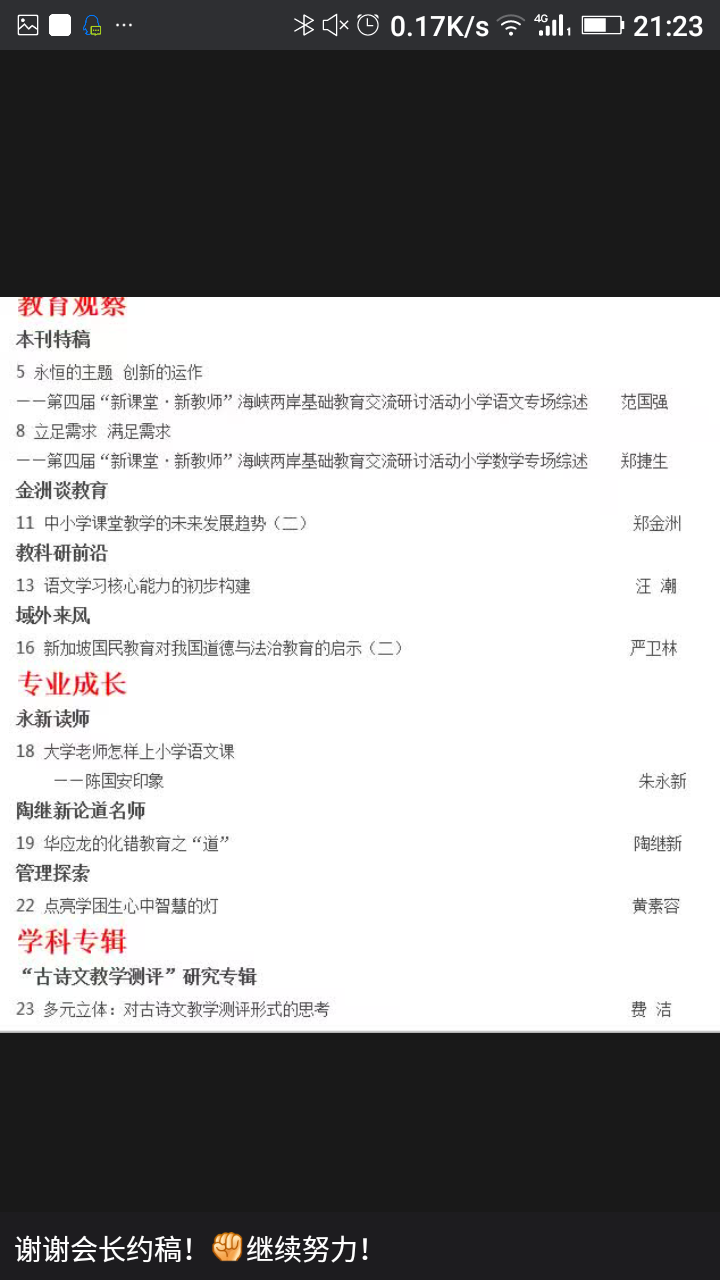Tap the magazine contents photo being viewed
720x1280 pixels.
[360, 664]
